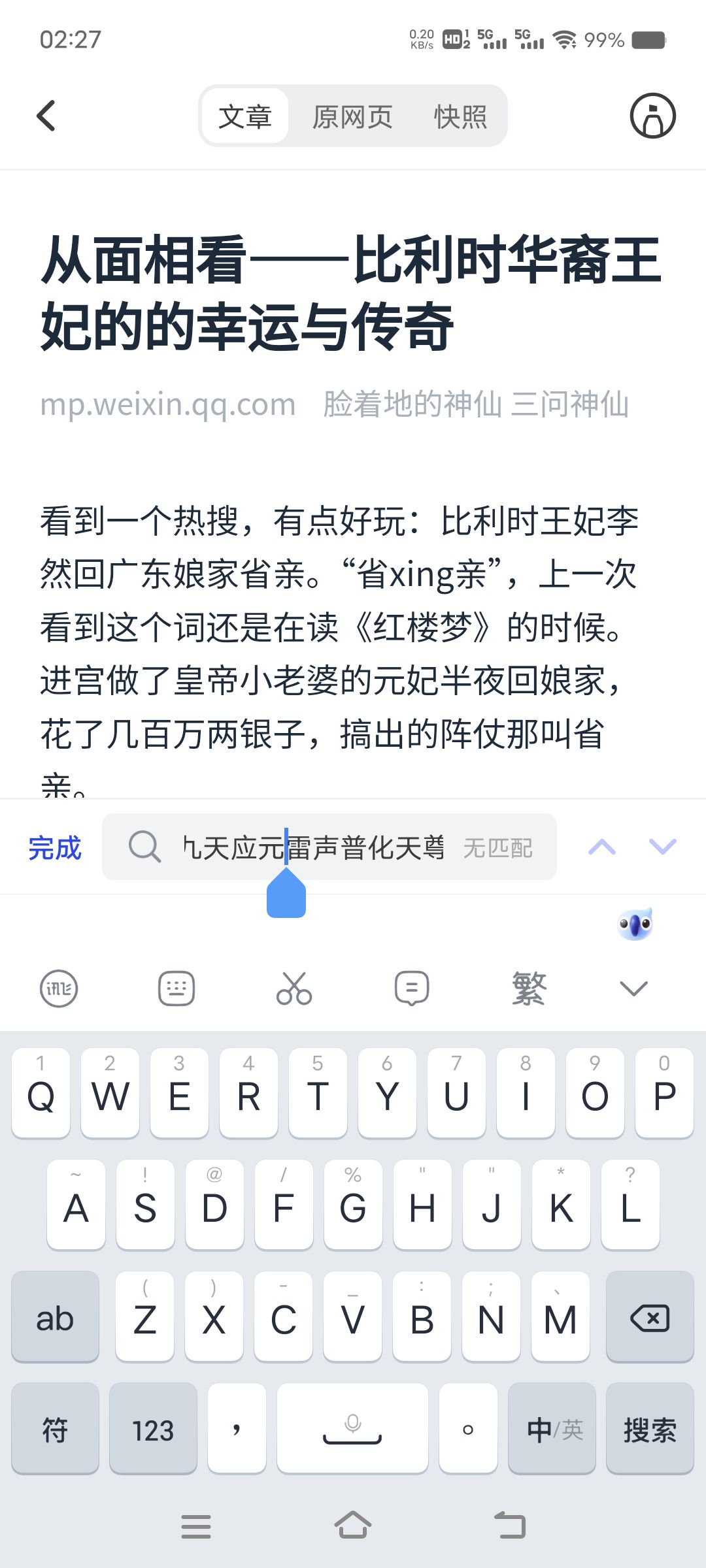Tap 完成 to finish find-in-page

click(55, 847)
